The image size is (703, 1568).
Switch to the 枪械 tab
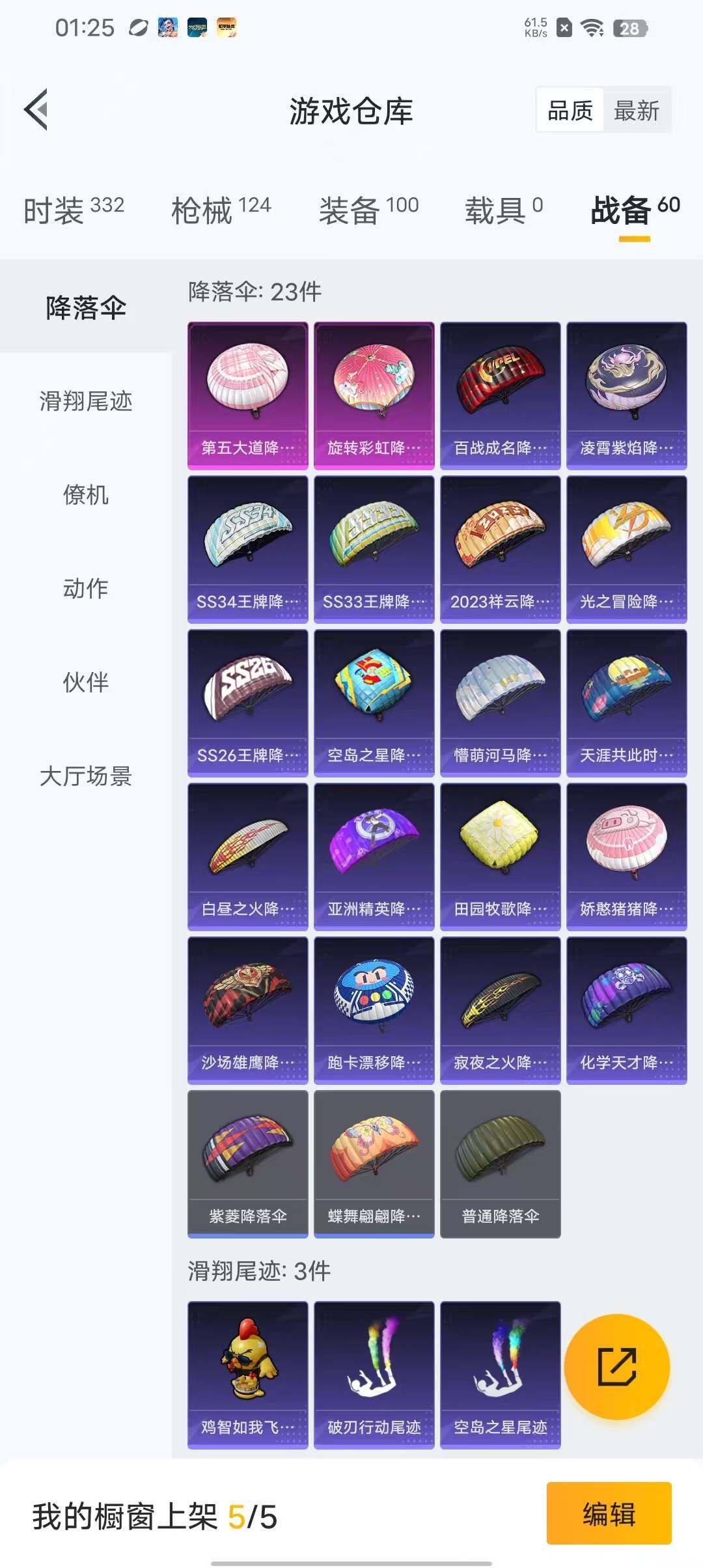pyautogui.click(x=221, y=210)
